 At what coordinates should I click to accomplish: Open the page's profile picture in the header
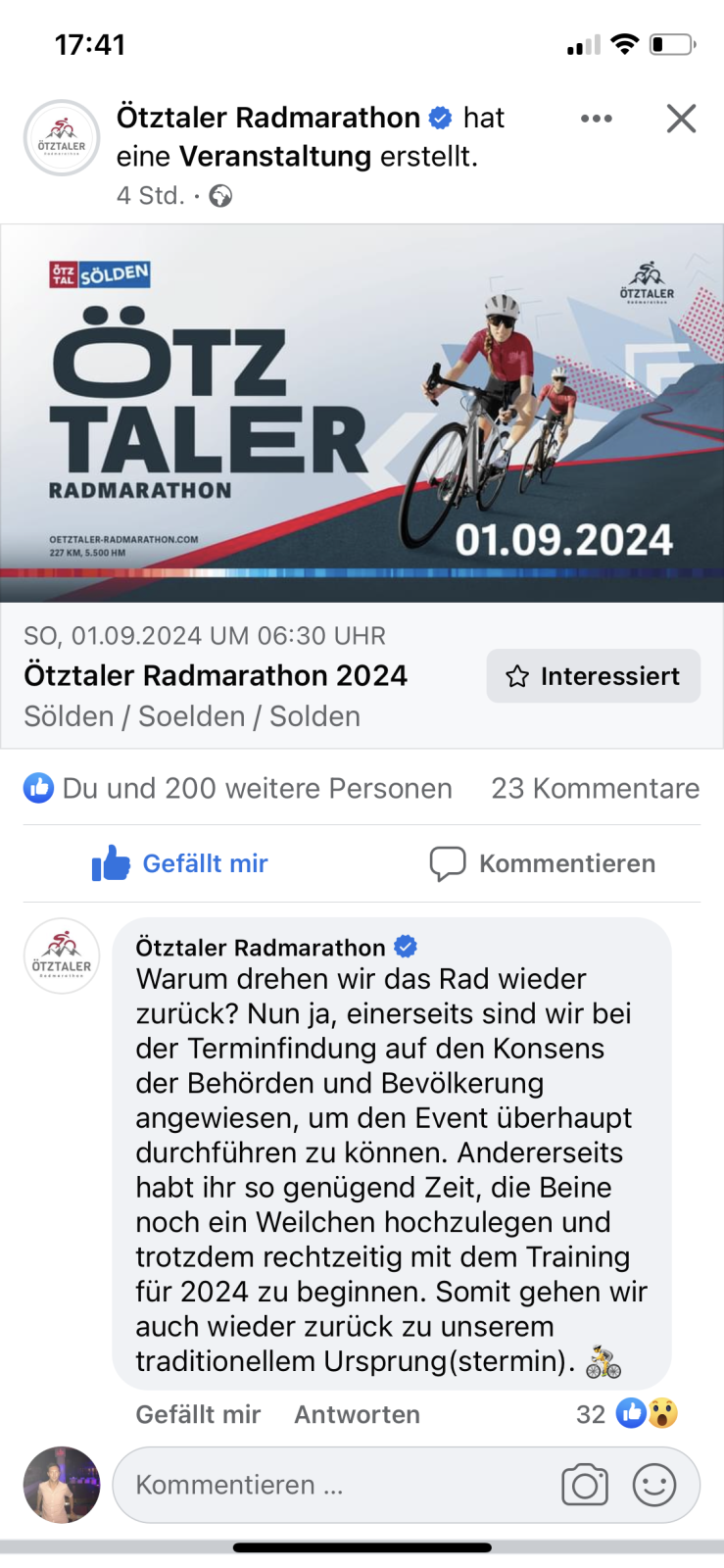pyautogui.click(x=62, y=138)
